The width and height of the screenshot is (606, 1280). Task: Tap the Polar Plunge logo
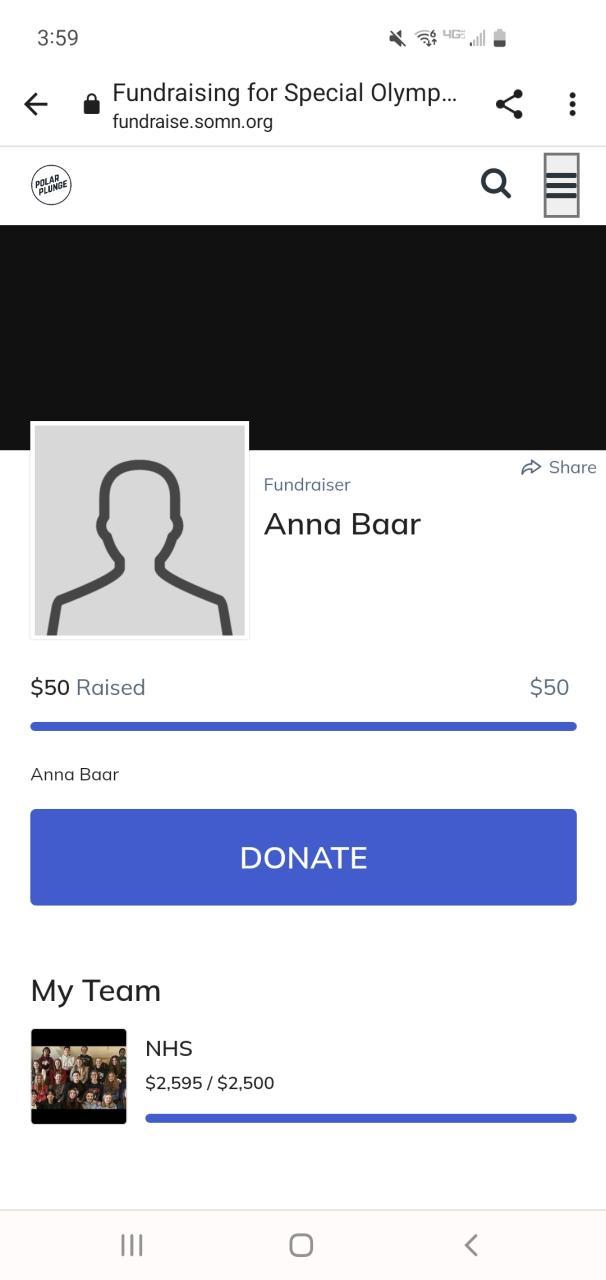tap(51, 185)
